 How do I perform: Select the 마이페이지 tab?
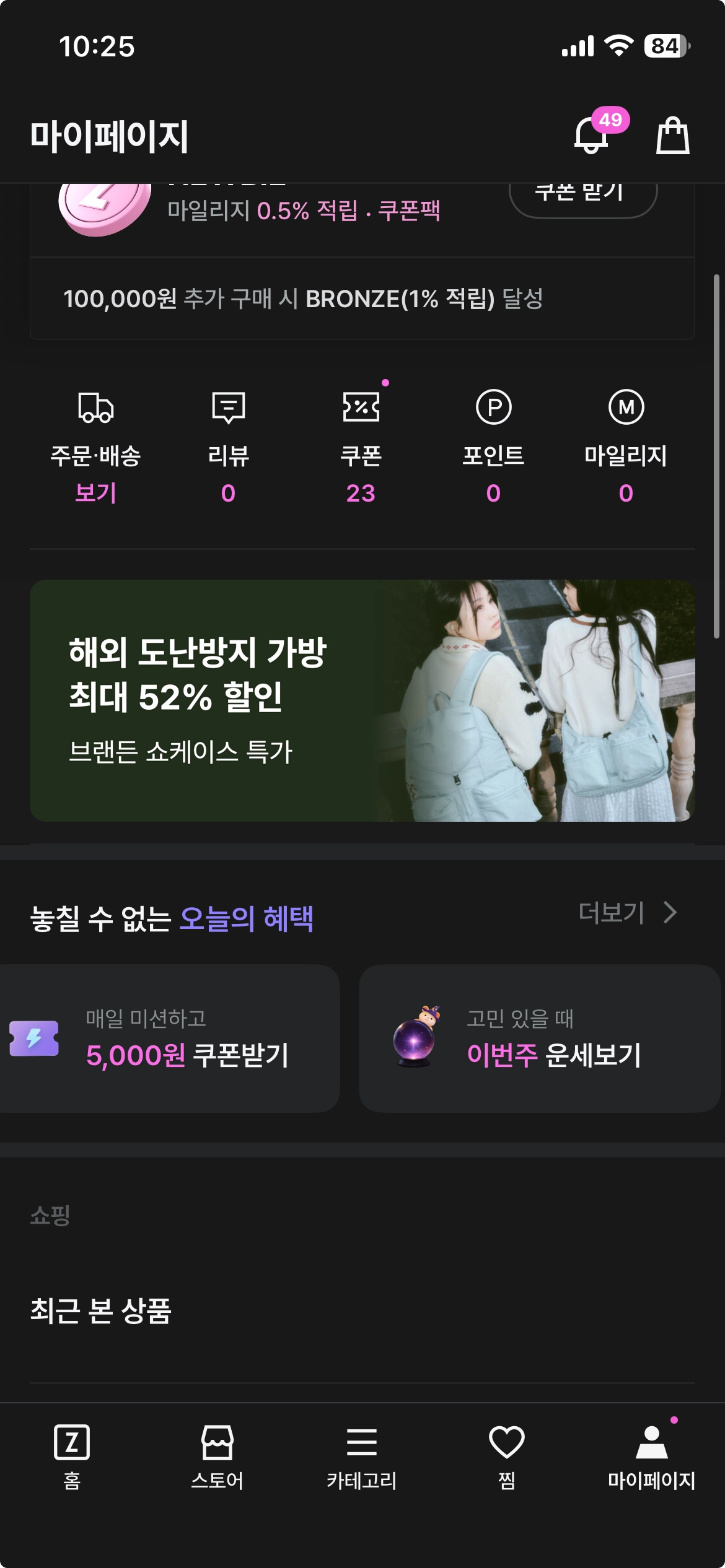coord(651,1457)
